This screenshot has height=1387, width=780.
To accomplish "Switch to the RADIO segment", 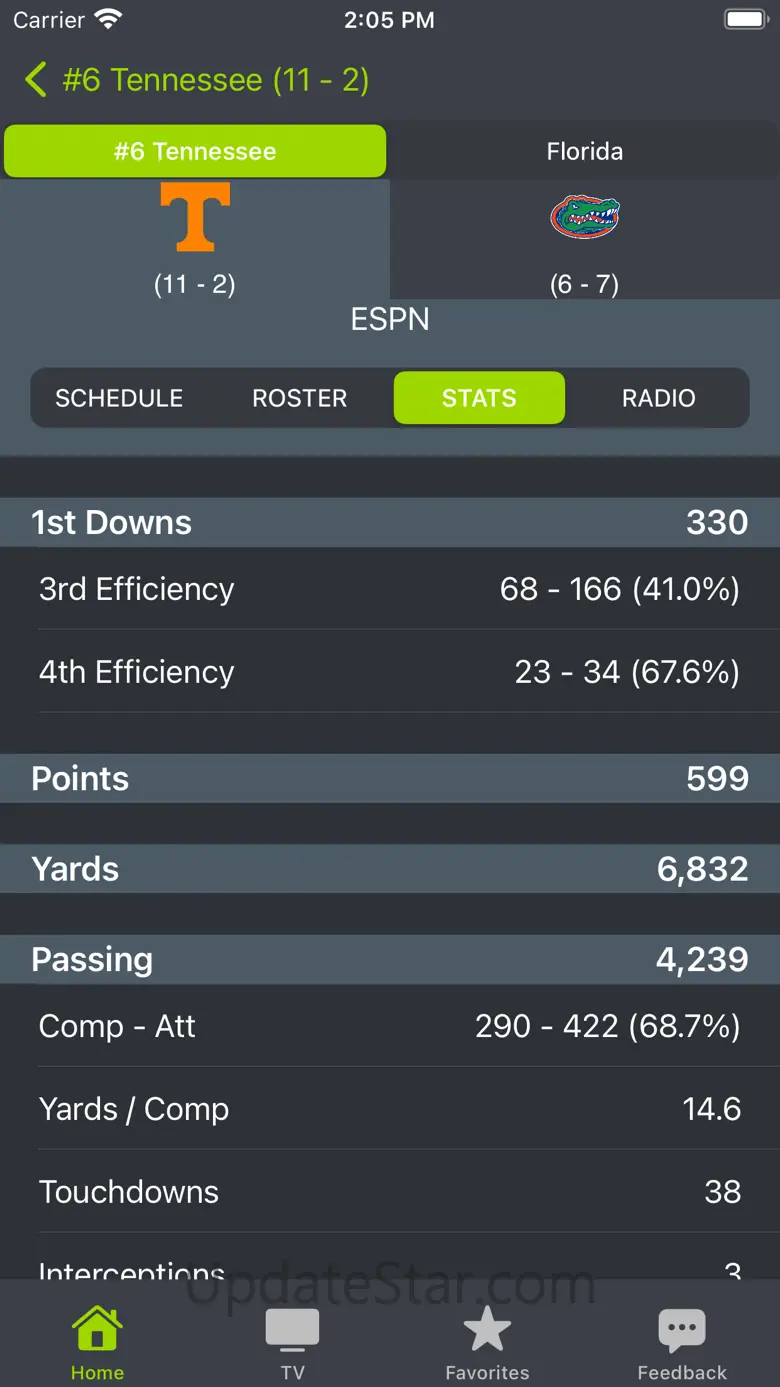I will click(x=658, y=398).
